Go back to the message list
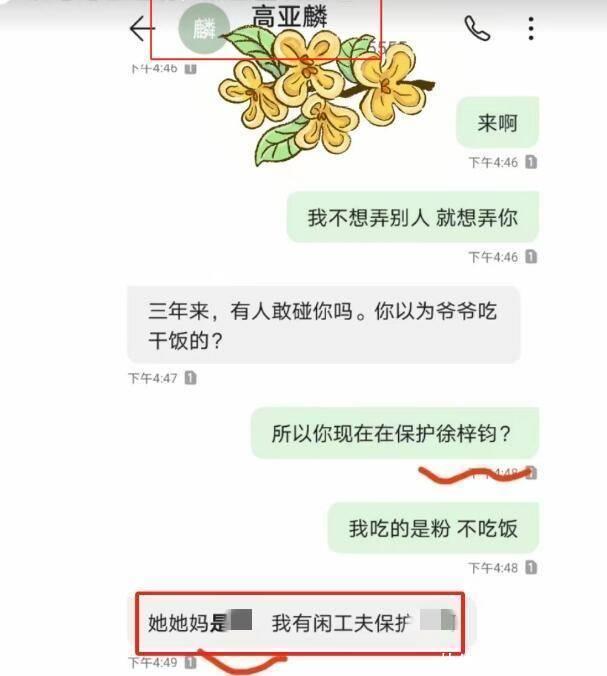This screenshot has height=676, width=607. (x=141, y=29)
